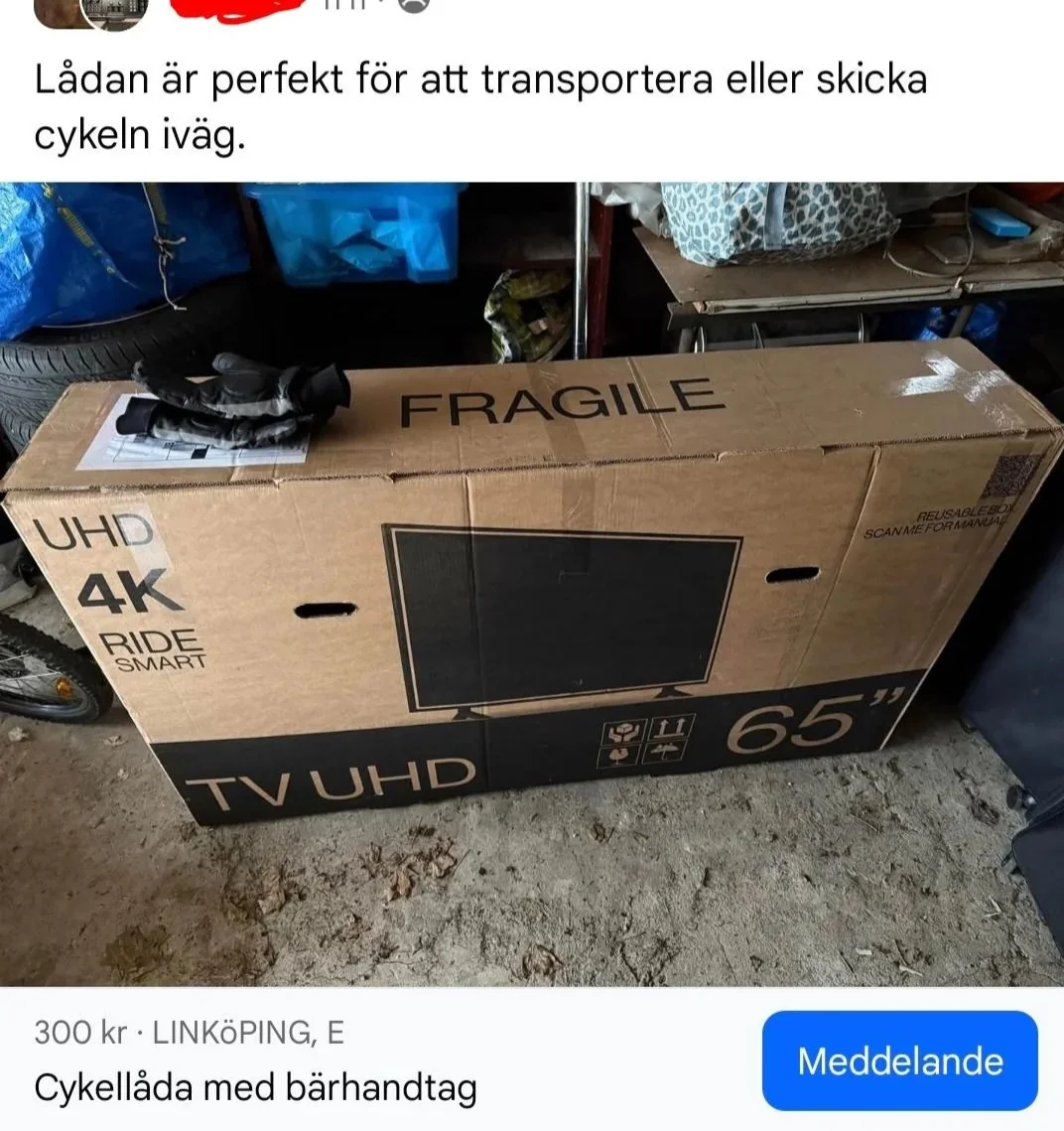The width and height of the screenshot is (1064, 1131).
Task: Open the TV box photo in the post
Action: pyautogui.click(x=532, y=584)
